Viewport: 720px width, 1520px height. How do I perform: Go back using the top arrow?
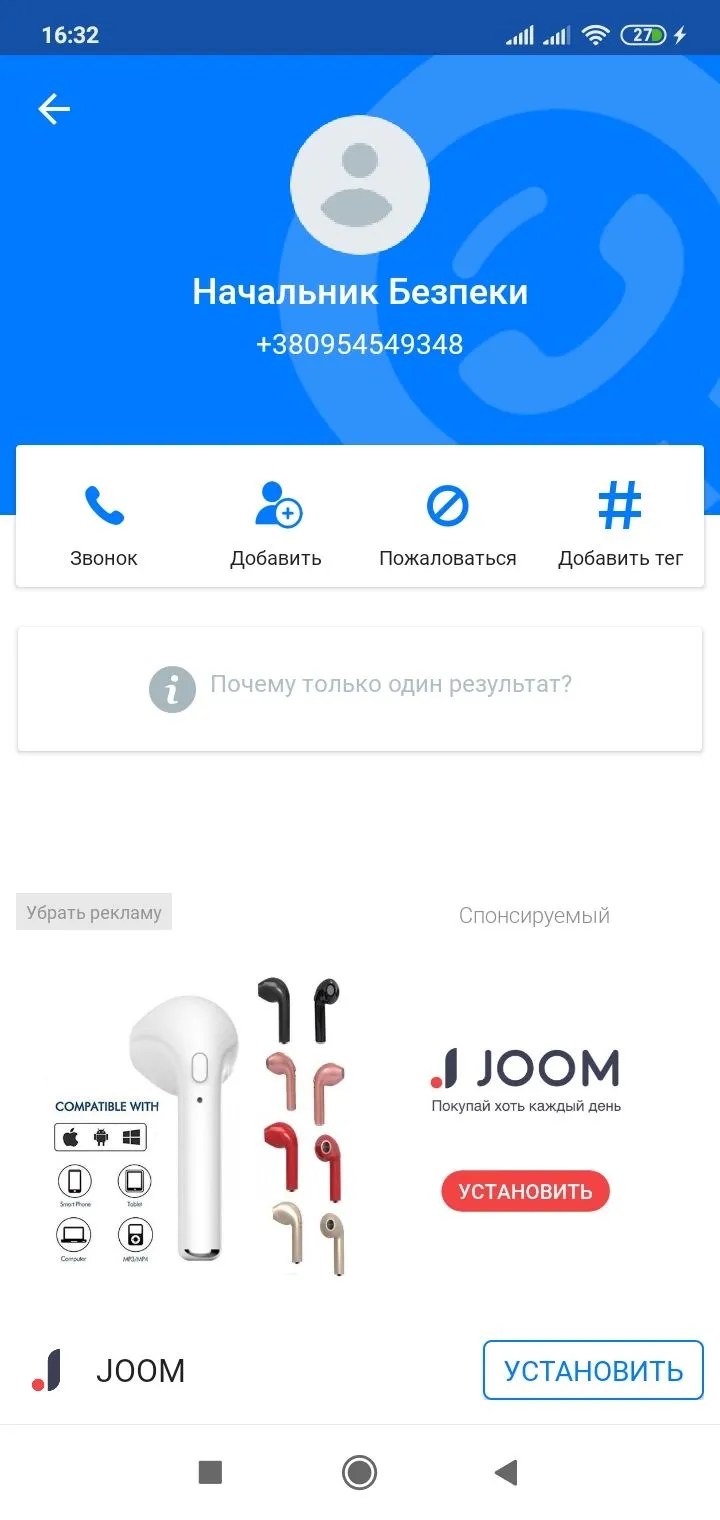coord(54,109)
